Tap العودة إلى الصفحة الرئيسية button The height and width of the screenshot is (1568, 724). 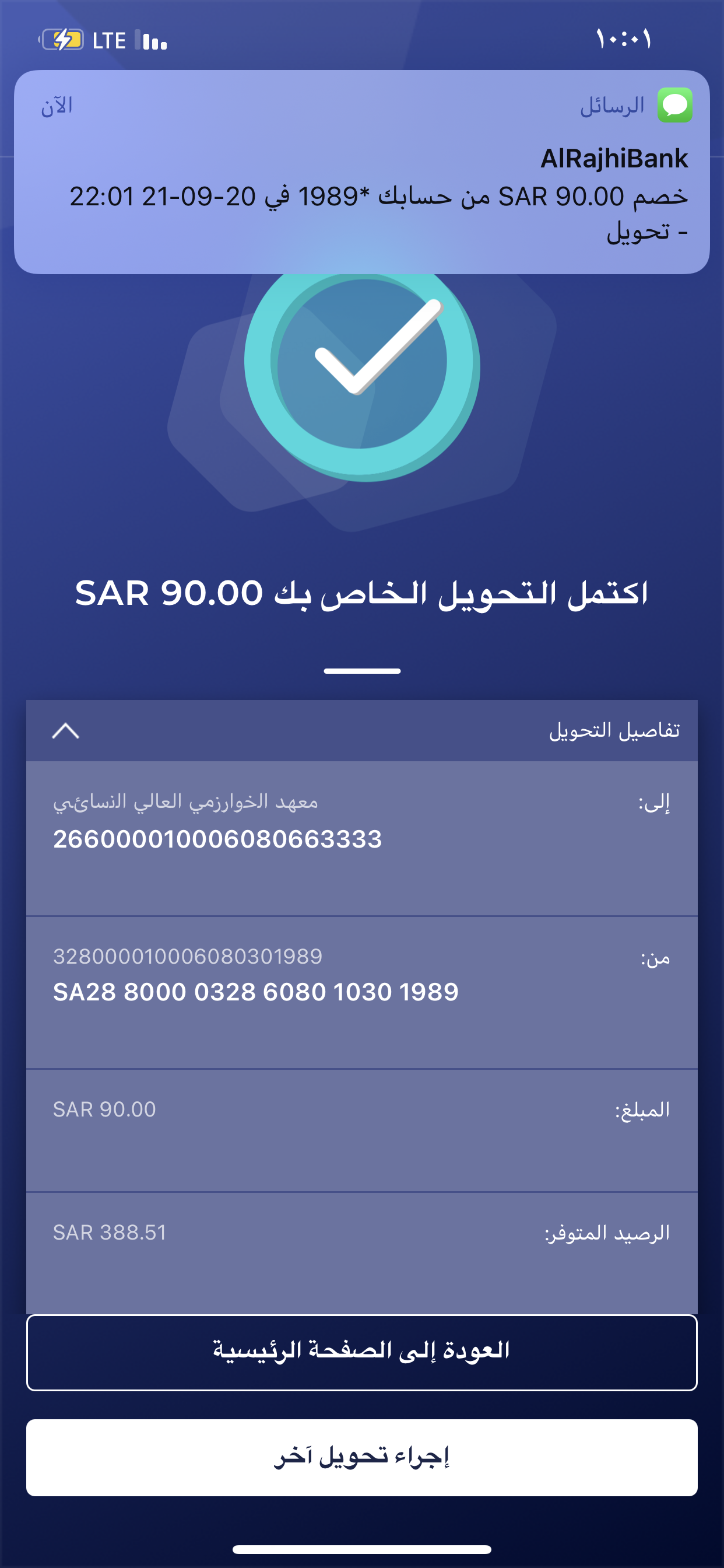(362, 1352)
